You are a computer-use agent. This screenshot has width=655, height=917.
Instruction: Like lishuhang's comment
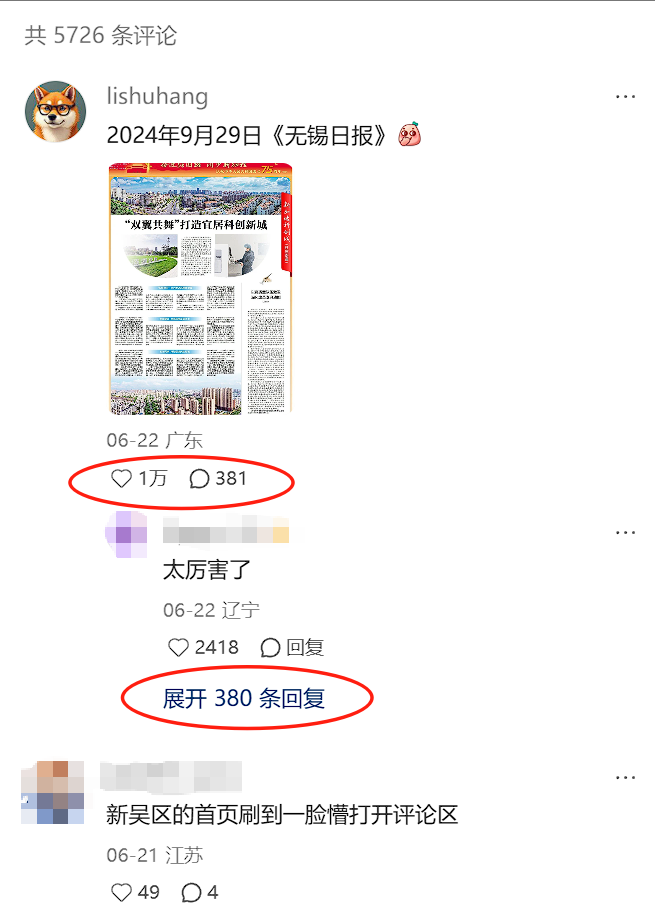pyautogui.click(x=122, y=479)
